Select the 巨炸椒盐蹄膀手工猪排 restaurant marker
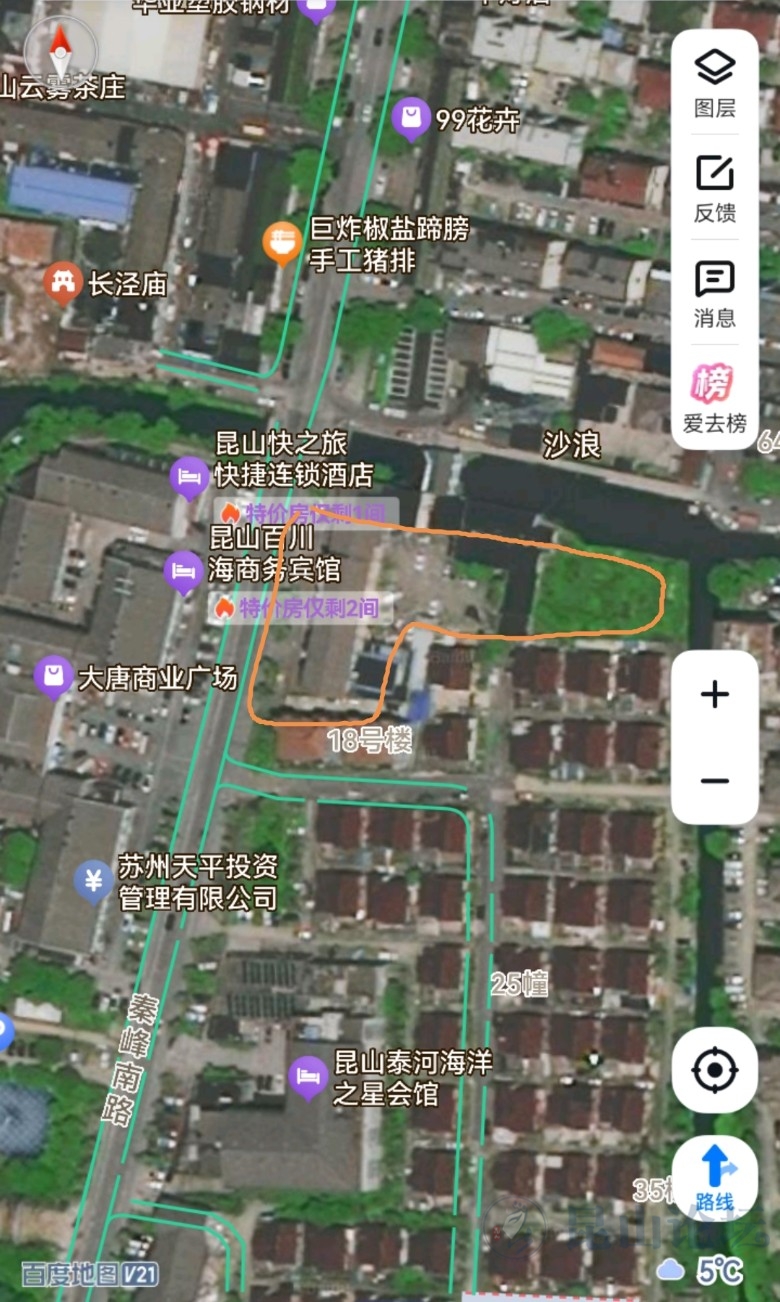Viewport: 780px width, 1302px height. 283,241
